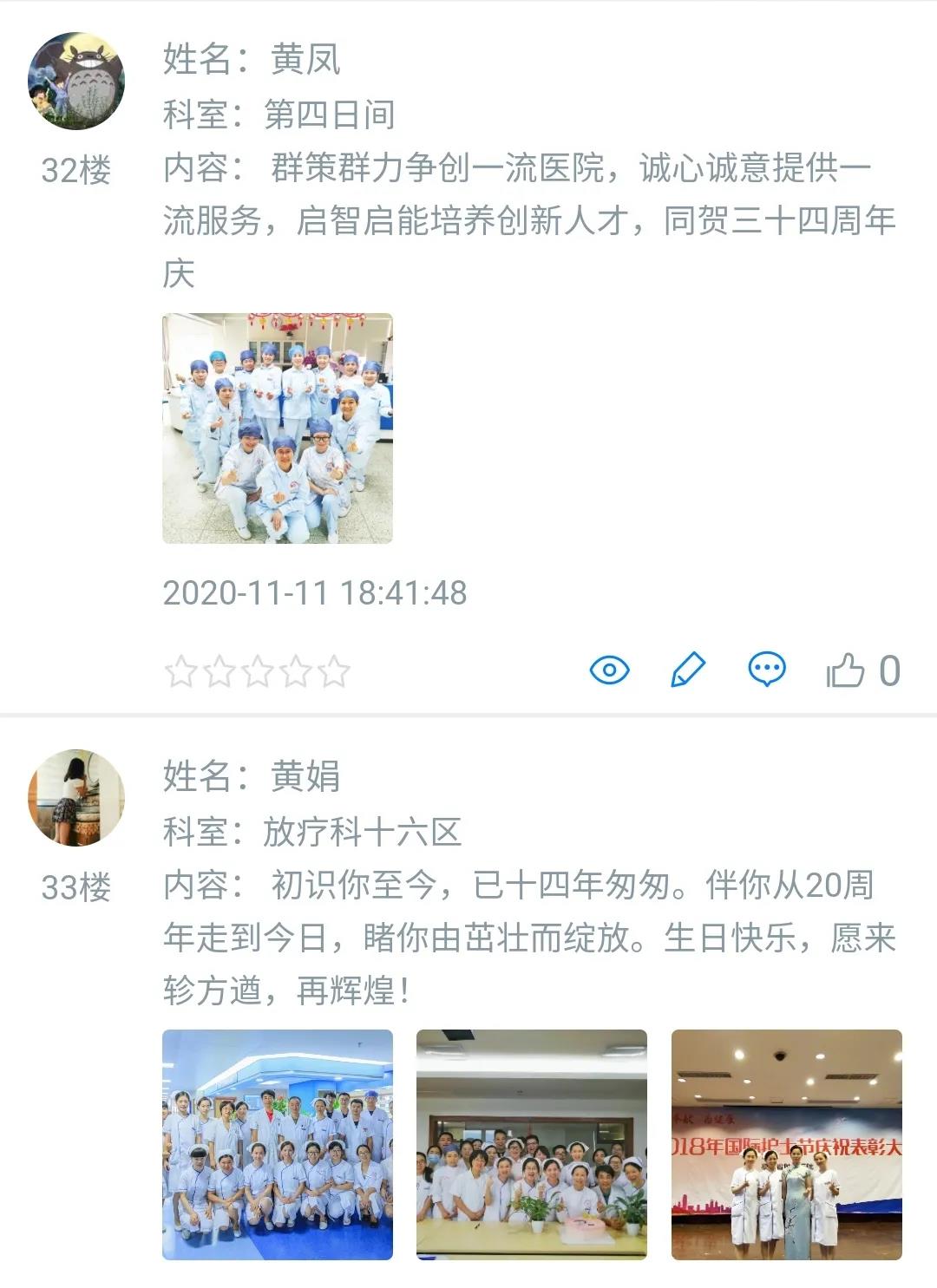Edit 黄凤's post with the pencil icon
This screenshot has width=937, height=1288.
[688, 670]
